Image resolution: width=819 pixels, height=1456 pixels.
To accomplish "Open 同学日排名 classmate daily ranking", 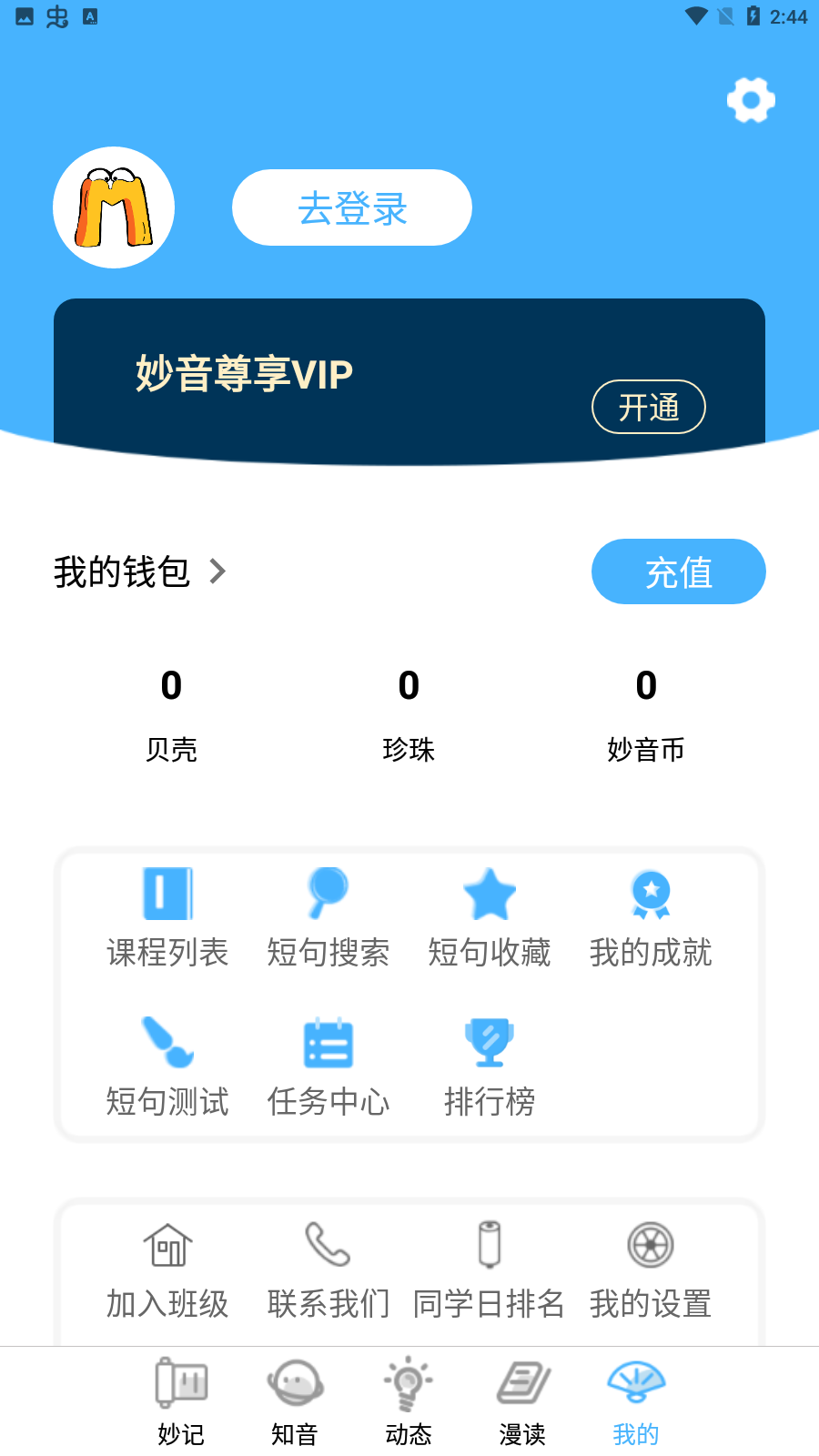I will 490,1270.
